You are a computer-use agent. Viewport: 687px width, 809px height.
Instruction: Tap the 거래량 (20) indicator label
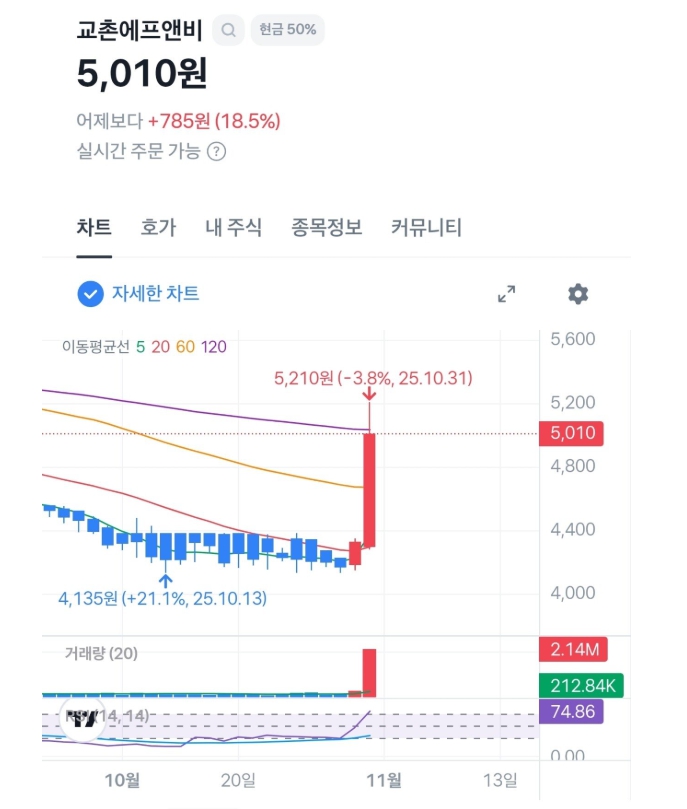point(101,653)
